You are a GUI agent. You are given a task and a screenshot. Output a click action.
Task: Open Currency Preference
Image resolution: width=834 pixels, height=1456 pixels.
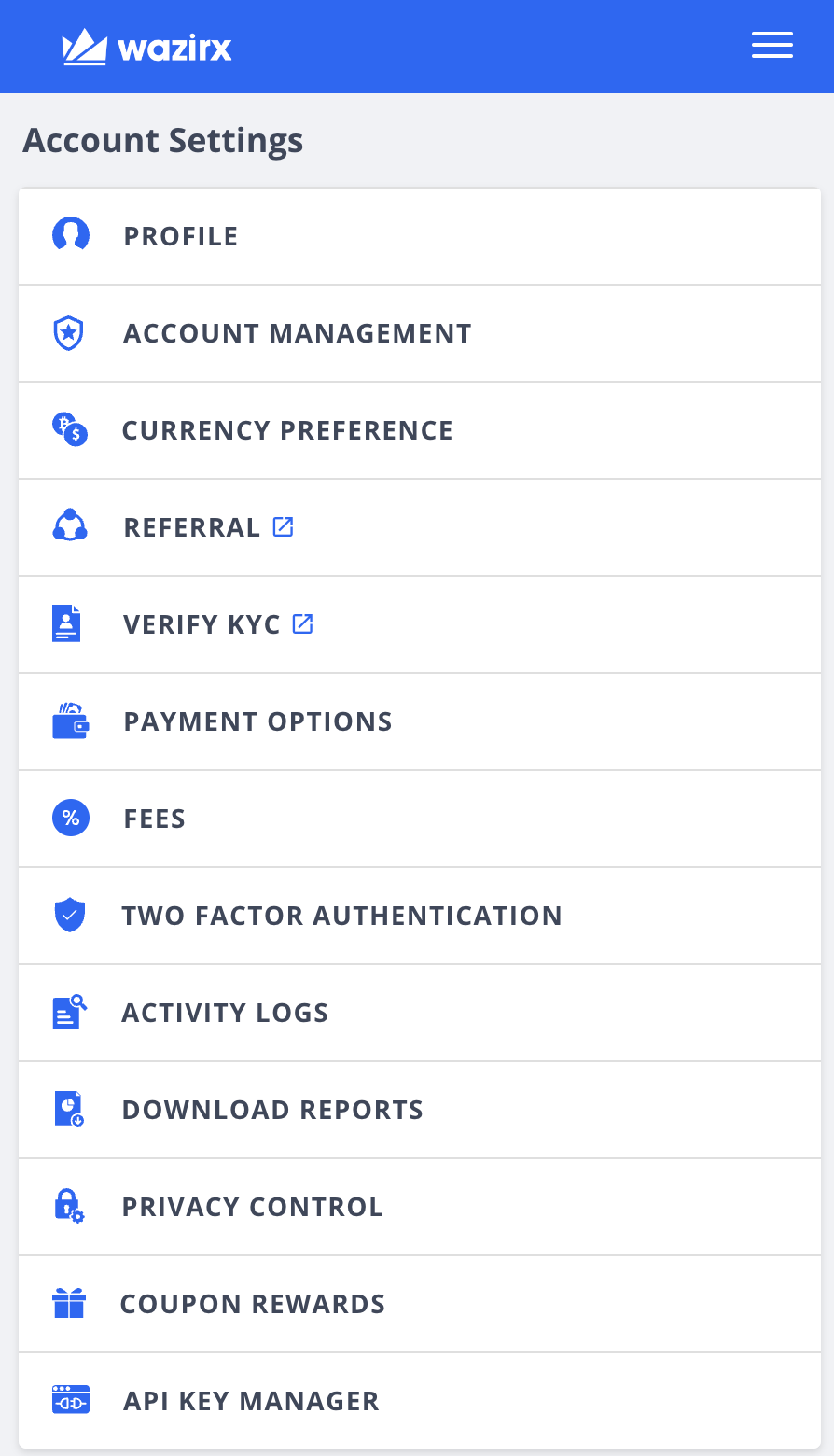[x=287, y=430]
